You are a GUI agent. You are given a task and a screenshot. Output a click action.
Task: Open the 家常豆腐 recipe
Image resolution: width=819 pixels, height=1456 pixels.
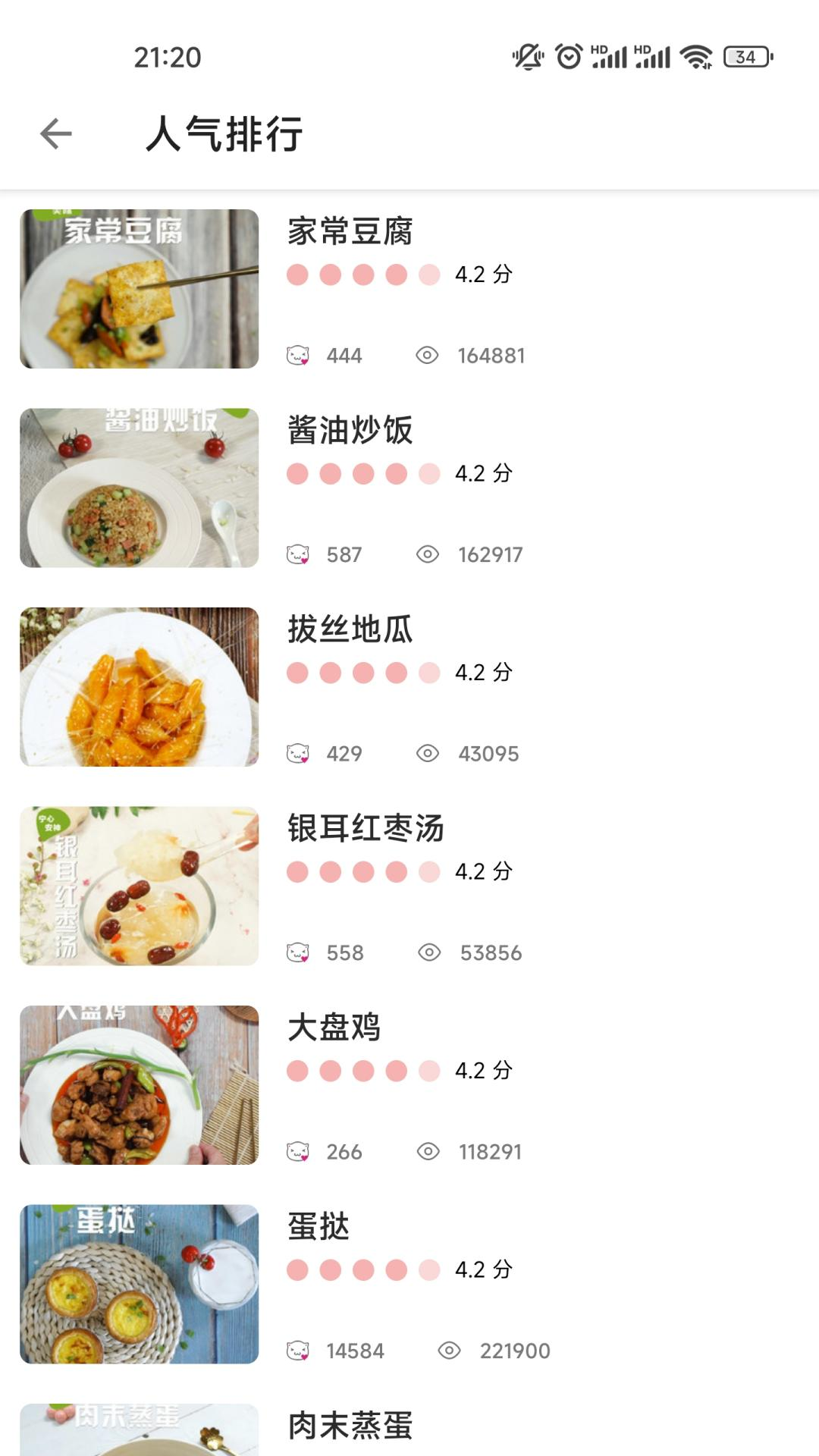[x=409, y=289]
